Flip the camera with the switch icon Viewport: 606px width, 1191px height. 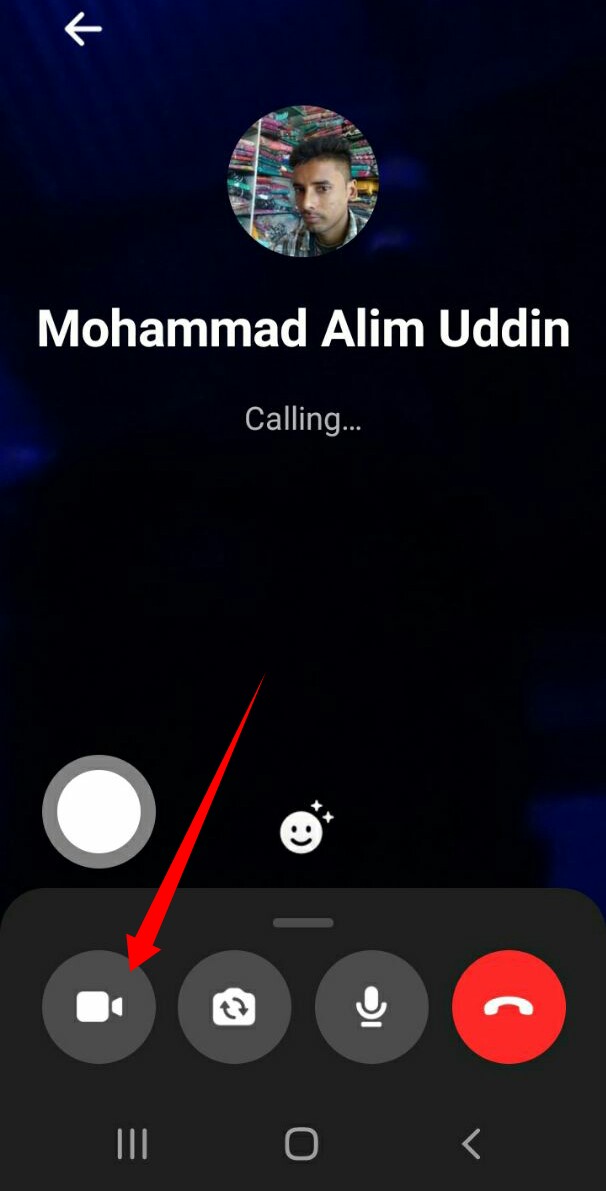click(235, 1007)
